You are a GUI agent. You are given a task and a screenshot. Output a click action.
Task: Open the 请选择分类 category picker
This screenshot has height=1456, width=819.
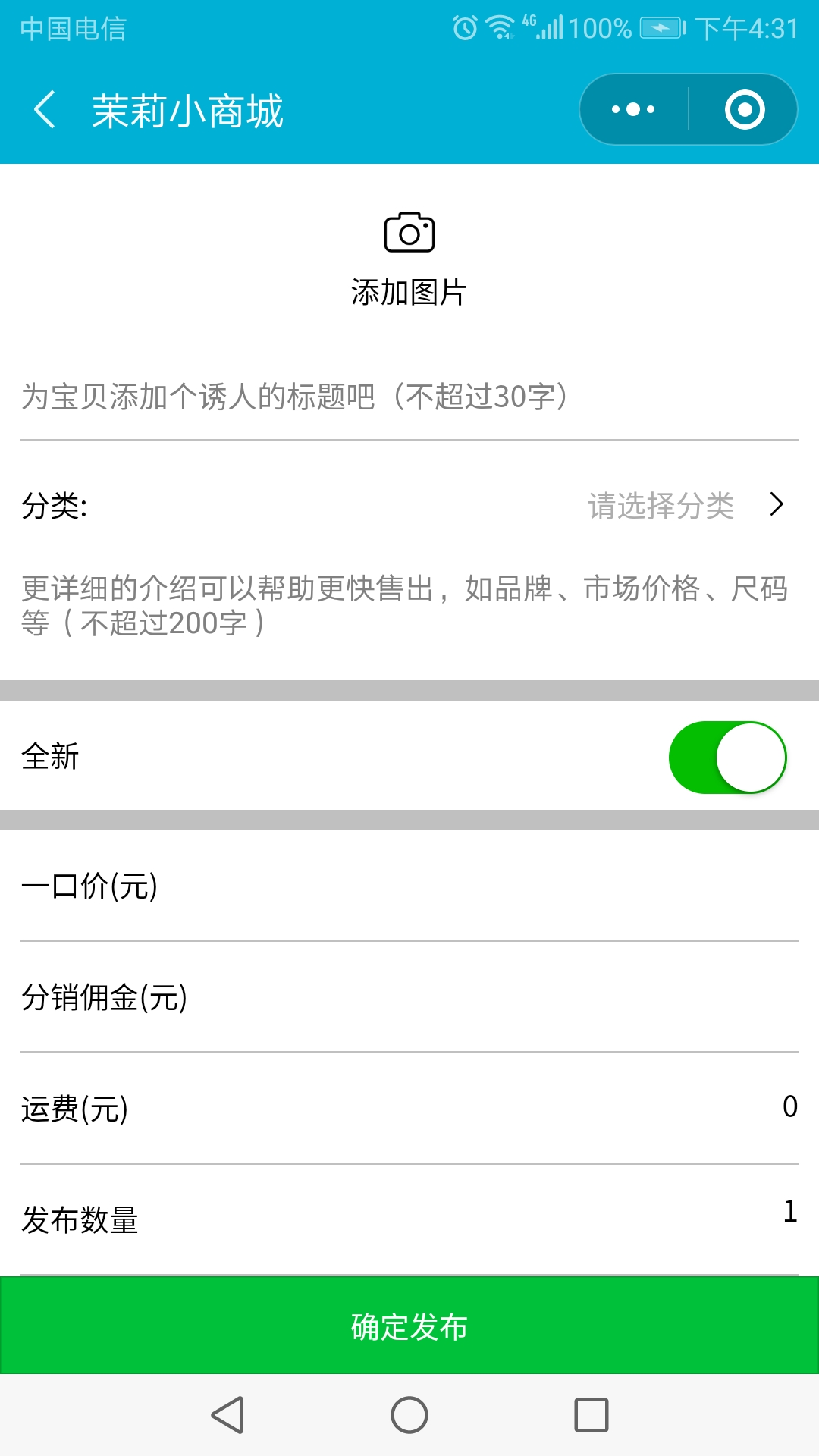[682, 505]
